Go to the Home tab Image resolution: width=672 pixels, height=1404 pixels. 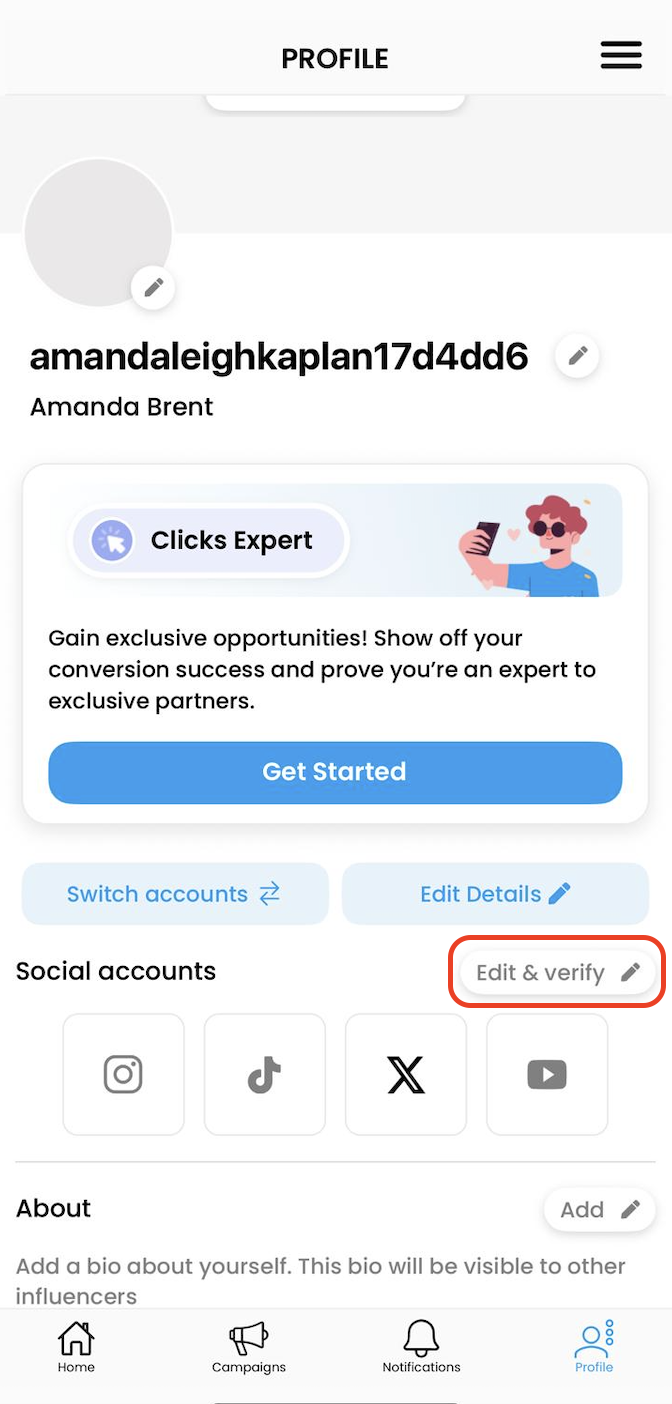coord(76,1347)
